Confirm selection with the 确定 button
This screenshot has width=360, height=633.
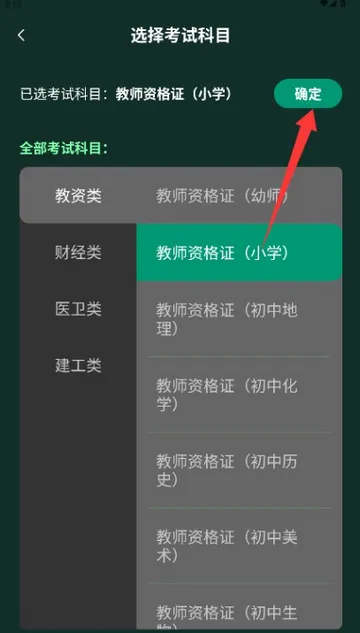tap(308, 94)
